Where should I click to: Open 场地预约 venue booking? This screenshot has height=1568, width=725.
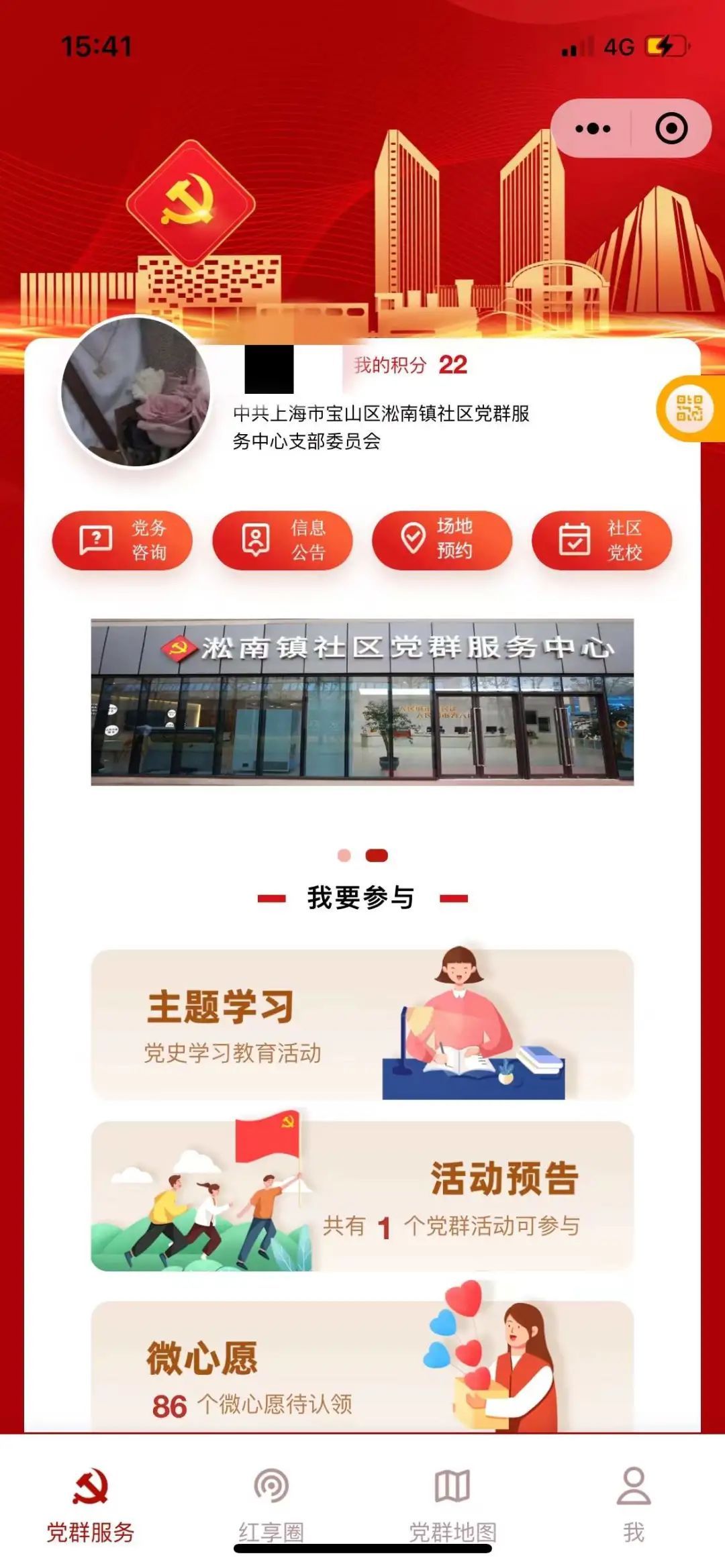pyautogui.click(x=442, y=540)
